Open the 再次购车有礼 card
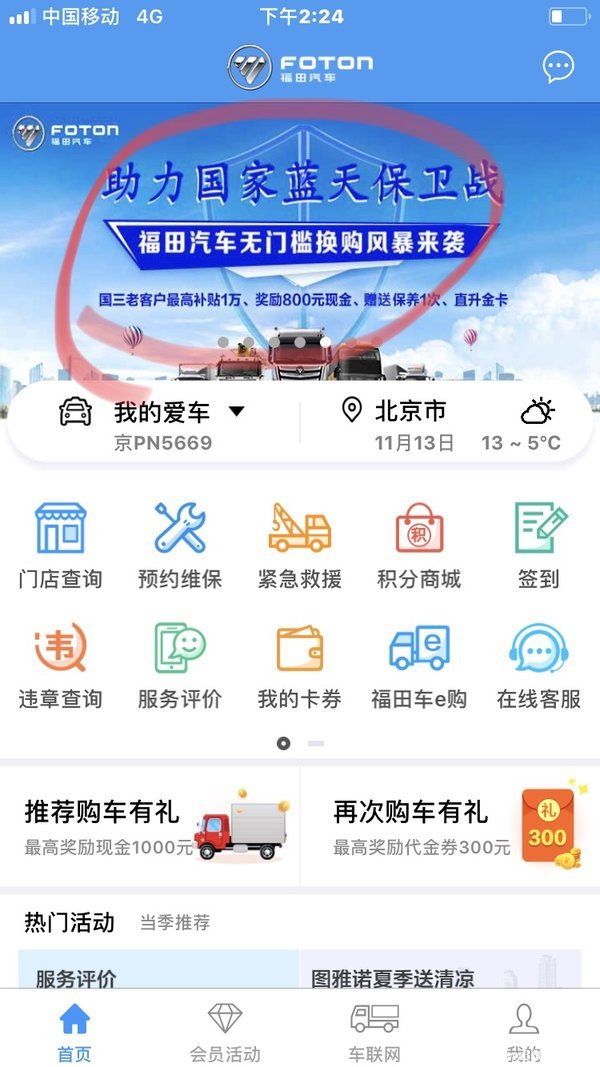 pos(450,827)
